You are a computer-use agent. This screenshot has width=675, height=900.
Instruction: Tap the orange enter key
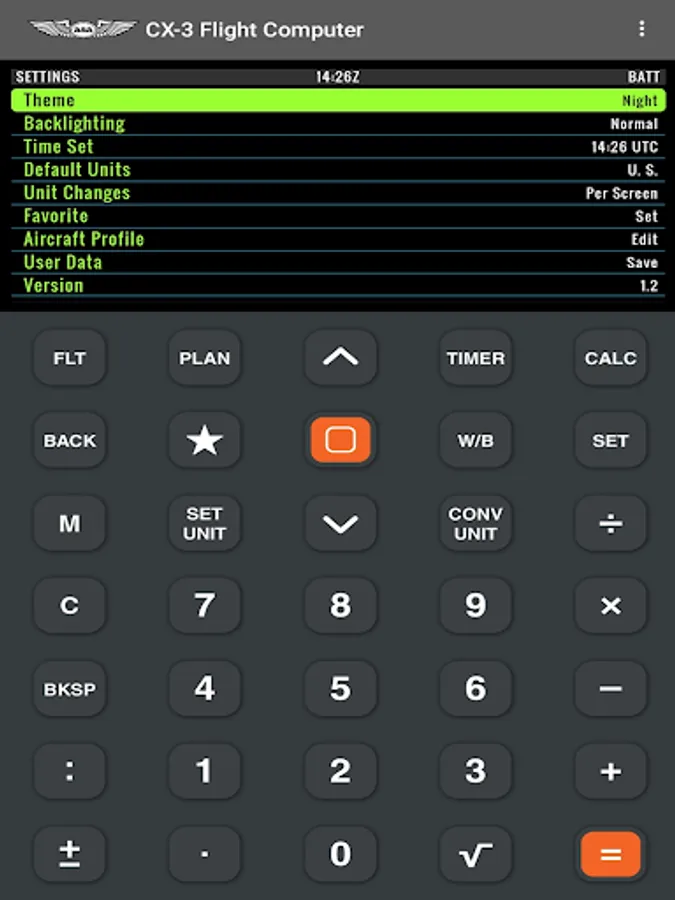point(340,440)
